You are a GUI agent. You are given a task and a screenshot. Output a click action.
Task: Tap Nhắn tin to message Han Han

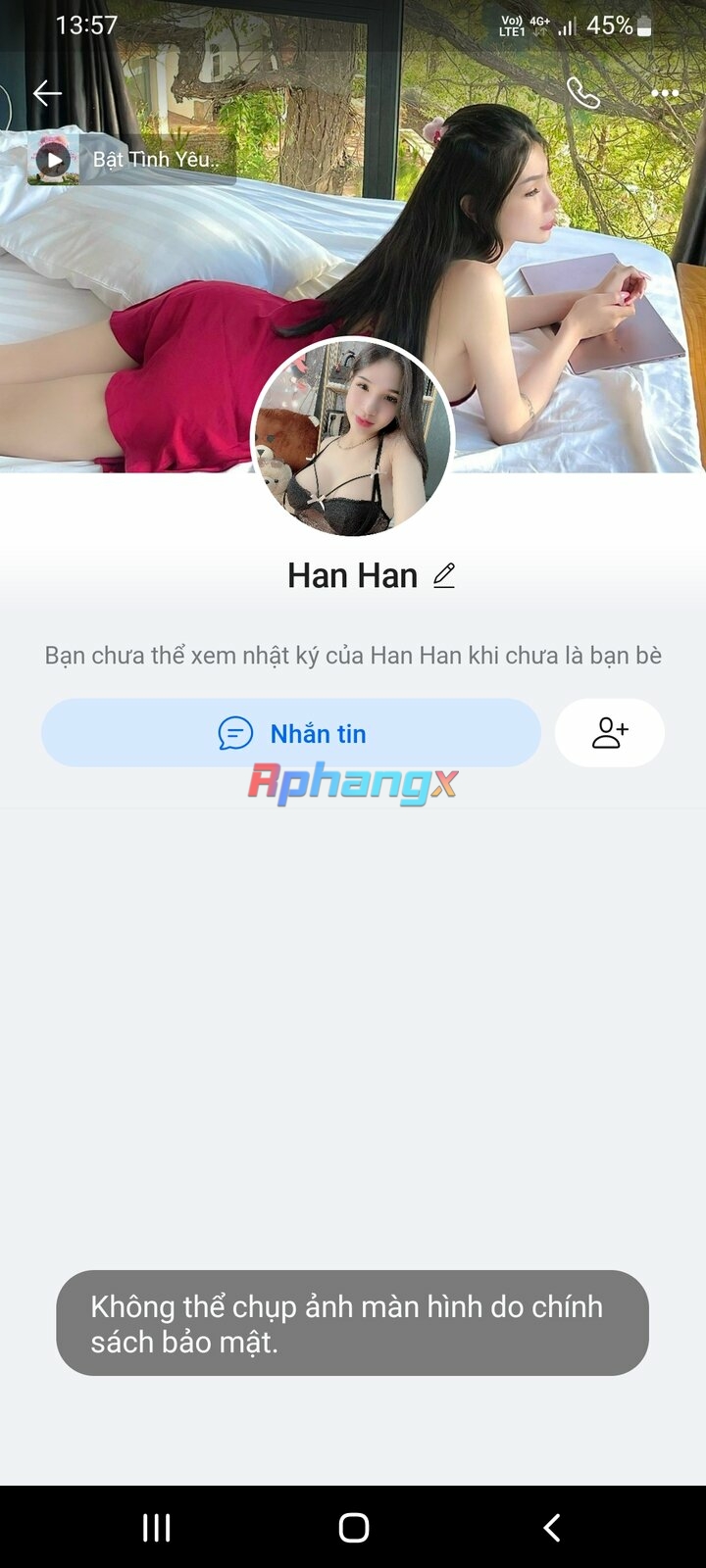291,733
